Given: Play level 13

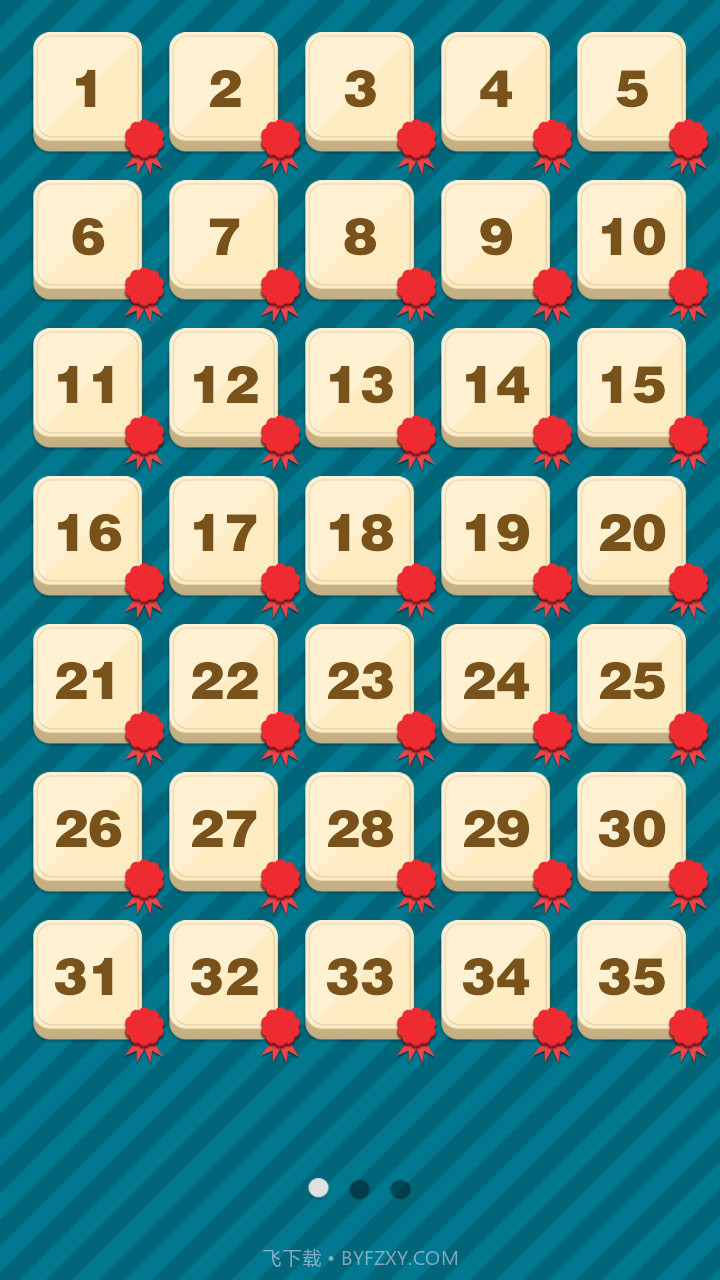Looking at the screenshot, I should point(359,386).
